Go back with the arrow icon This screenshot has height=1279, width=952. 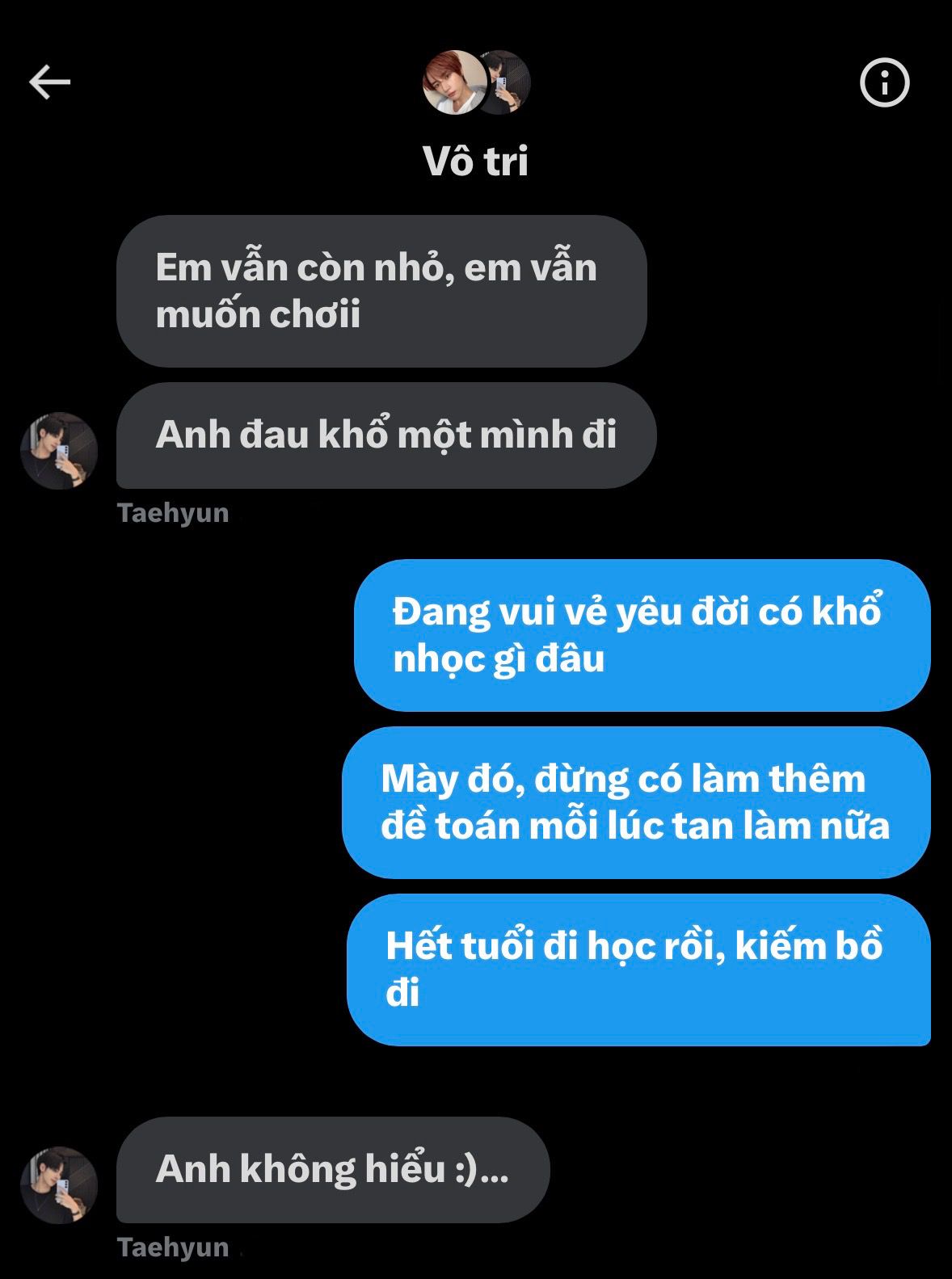pos(50,82)
